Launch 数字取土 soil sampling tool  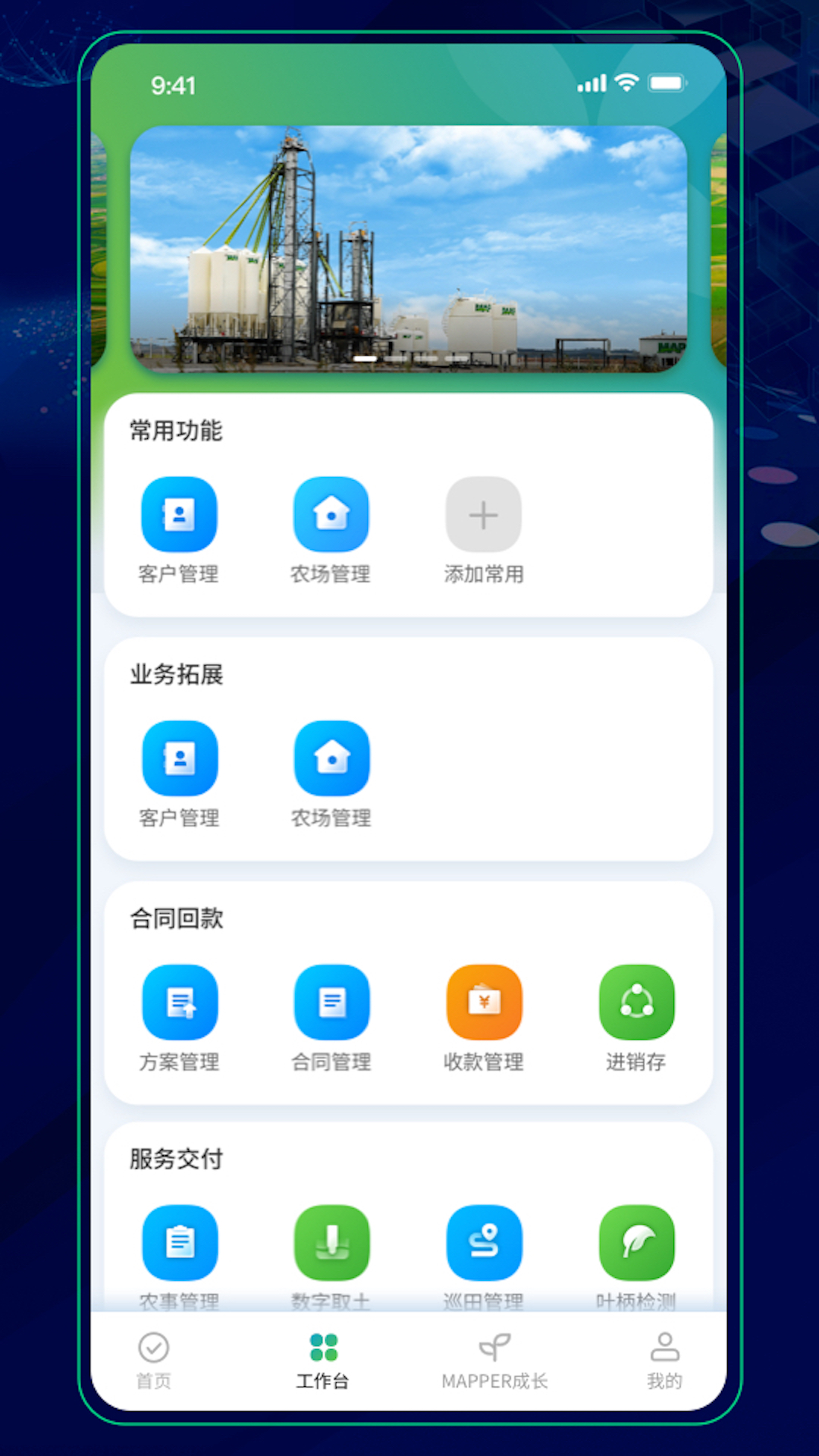pos(331,1242)
